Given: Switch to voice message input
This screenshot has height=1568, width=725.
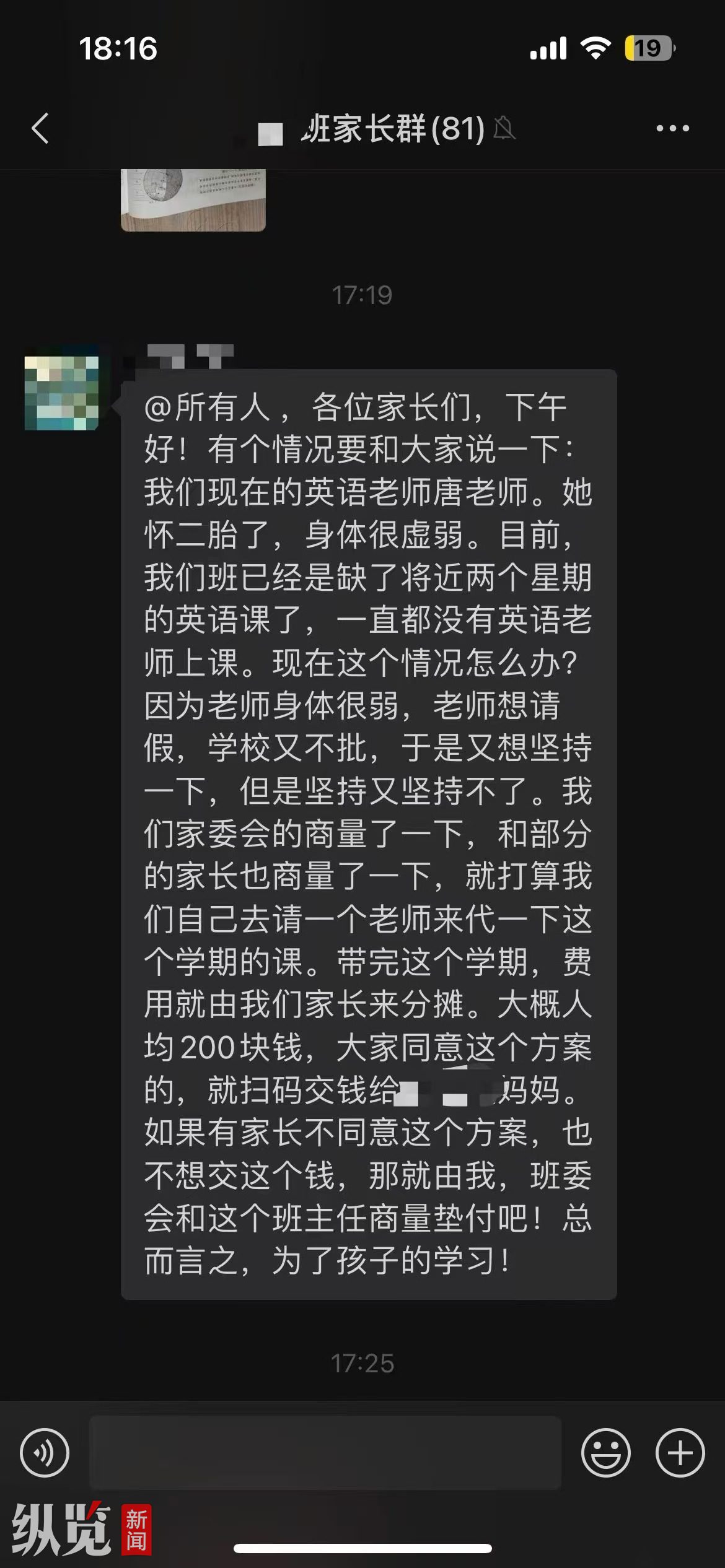Looking at the screenshot, I should pos(45,1453).
